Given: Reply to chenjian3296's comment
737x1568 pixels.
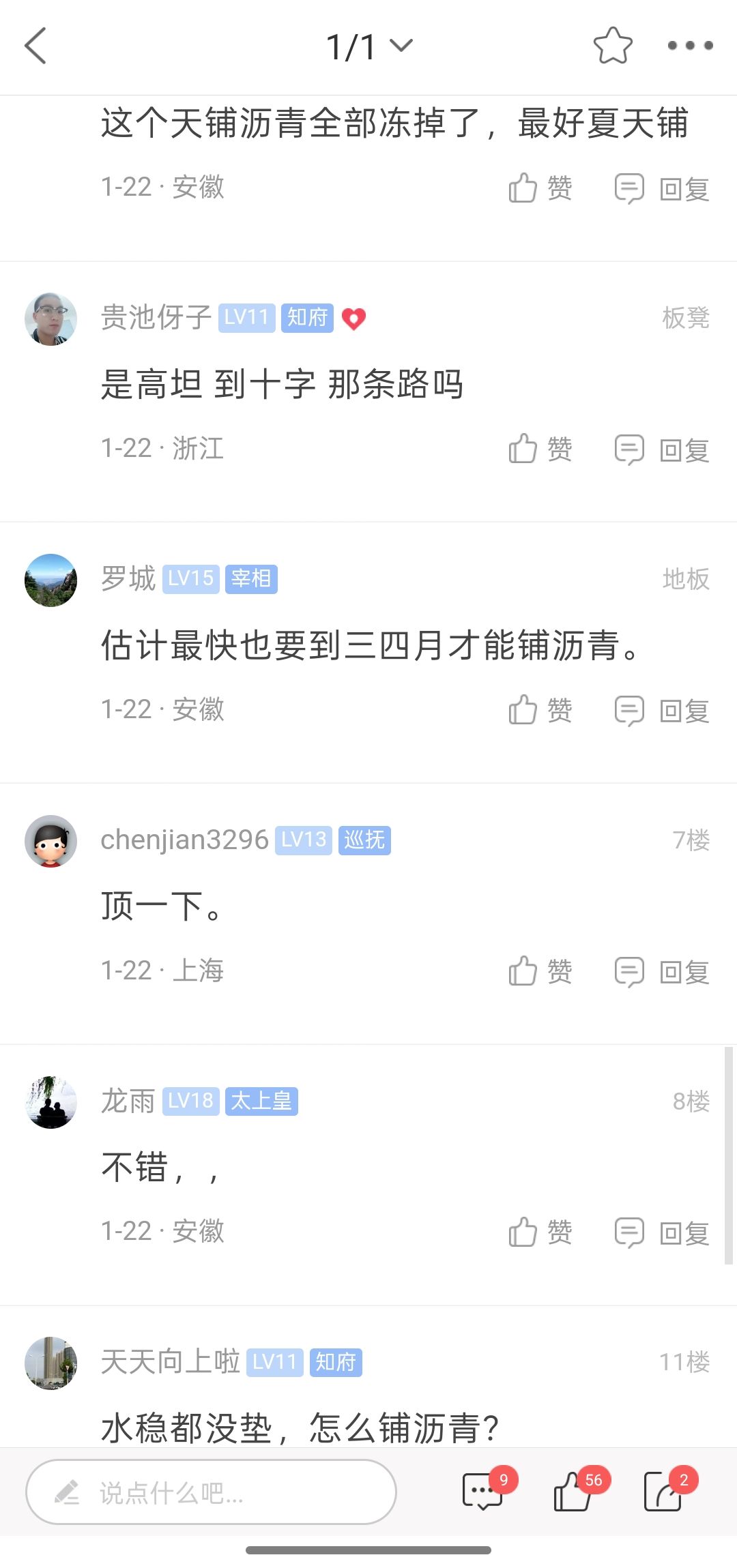Looking at the screenshot, I should point(662,972).
